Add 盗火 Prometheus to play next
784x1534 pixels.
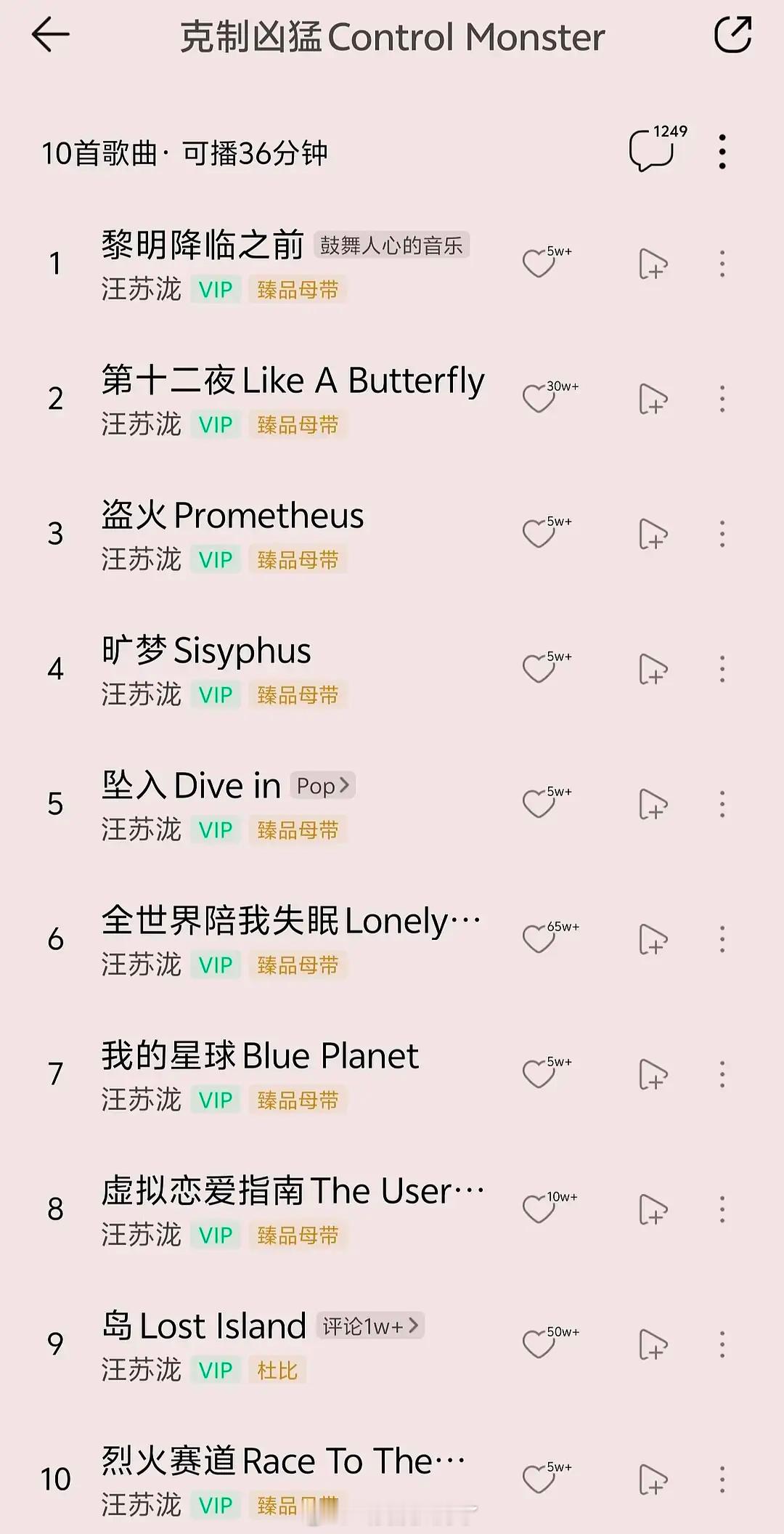tap(653, 534)
